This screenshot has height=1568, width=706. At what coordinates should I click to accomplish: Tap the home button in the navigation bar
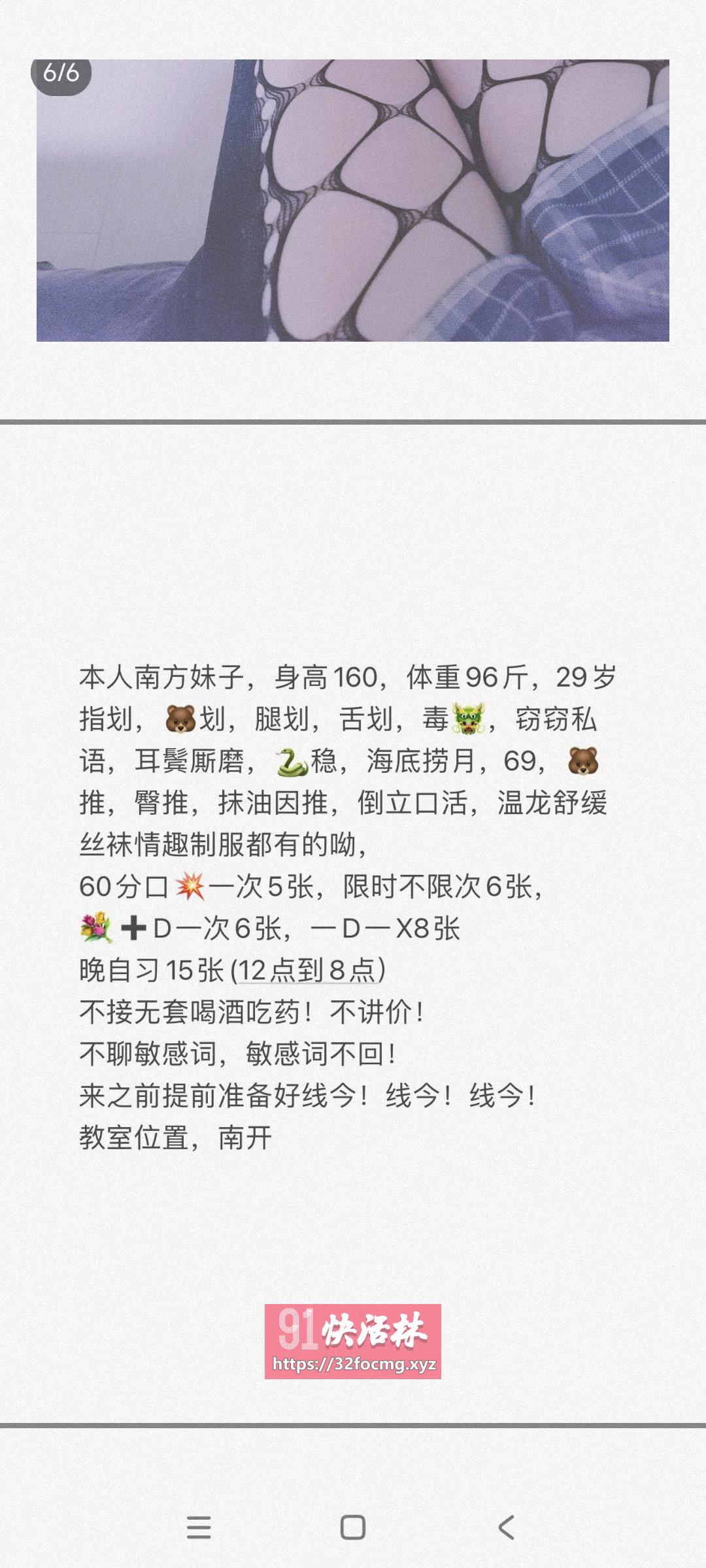pos(353,1527)
